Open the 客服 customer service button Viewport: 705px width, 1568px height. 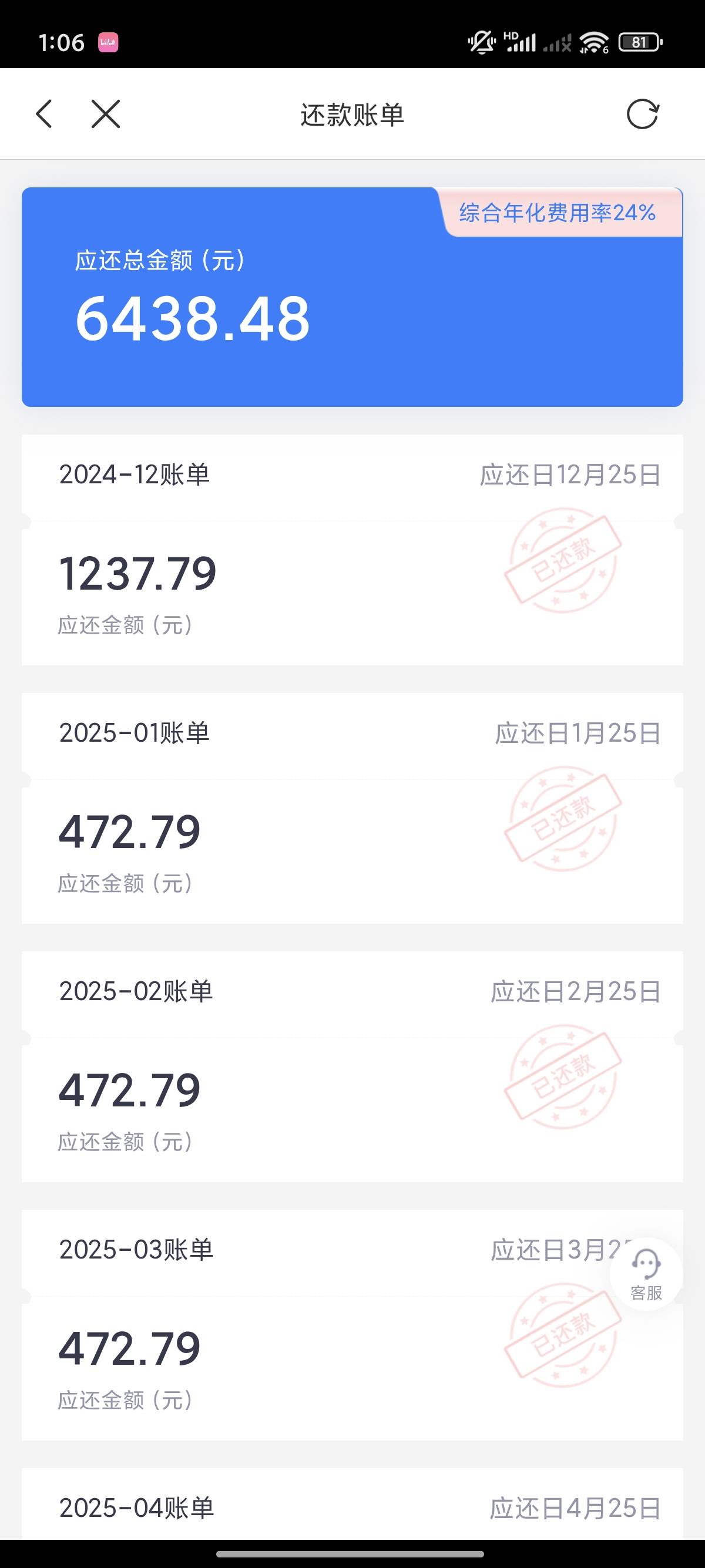(646, 1273)
